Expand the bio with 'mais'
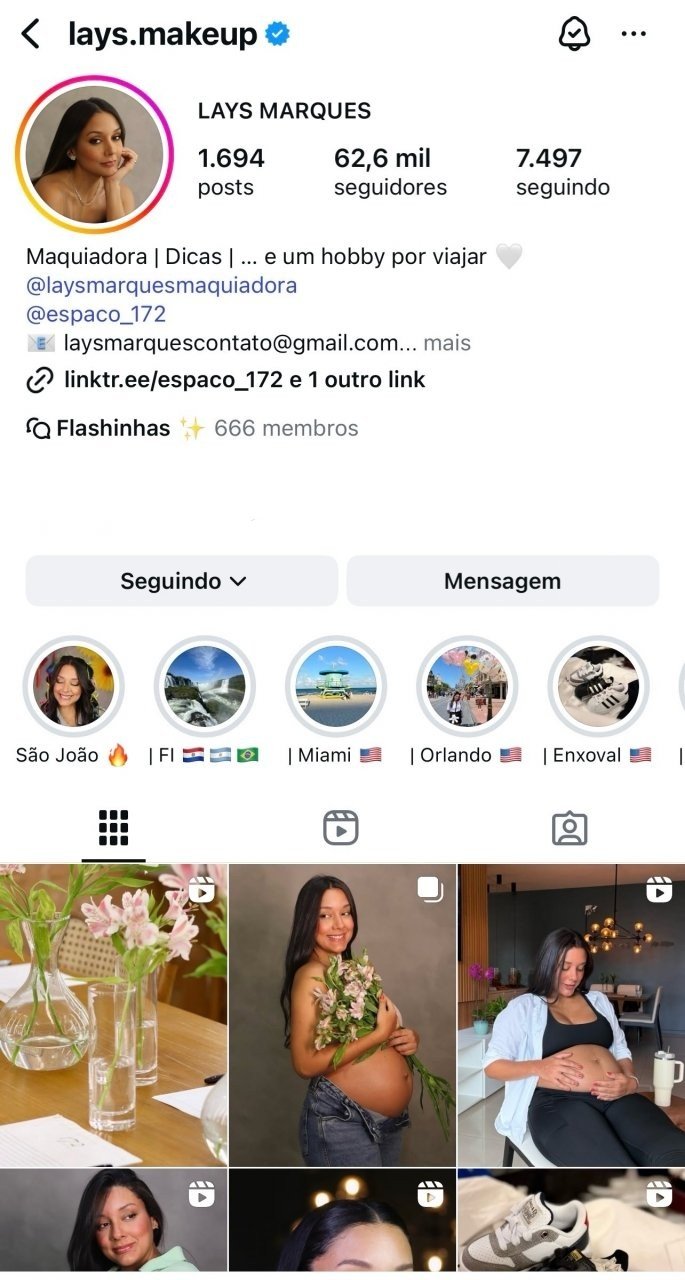Screen dimensions: 685x1280 click(447, 343)
